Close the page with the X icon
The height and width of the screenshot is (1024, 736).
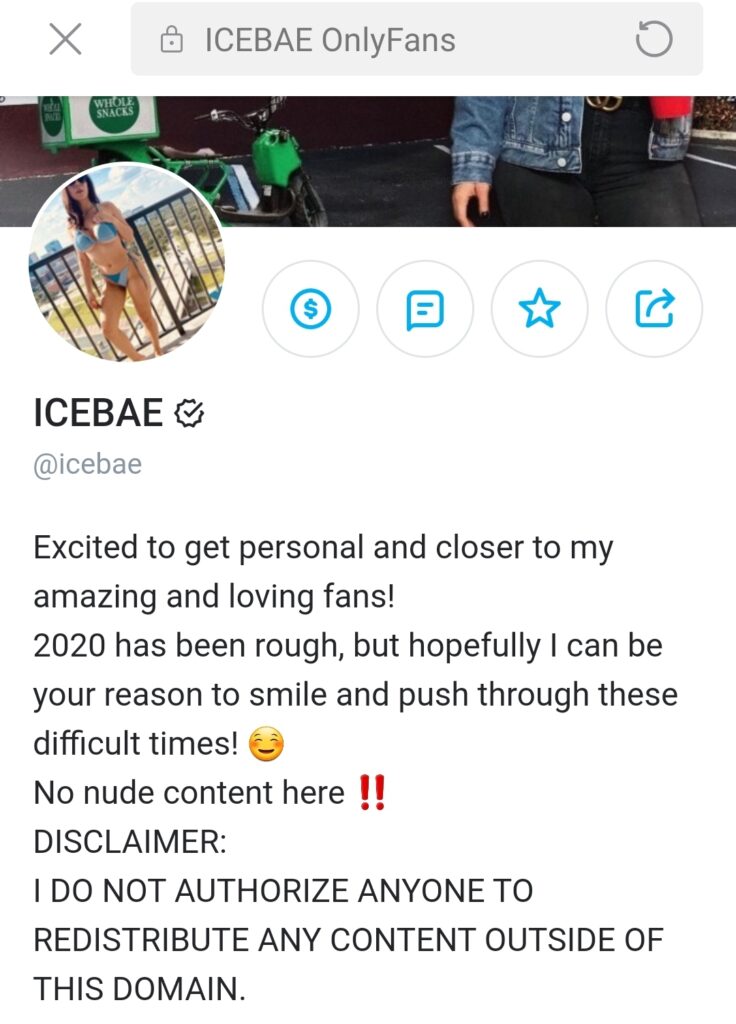(x=65, y=39)
